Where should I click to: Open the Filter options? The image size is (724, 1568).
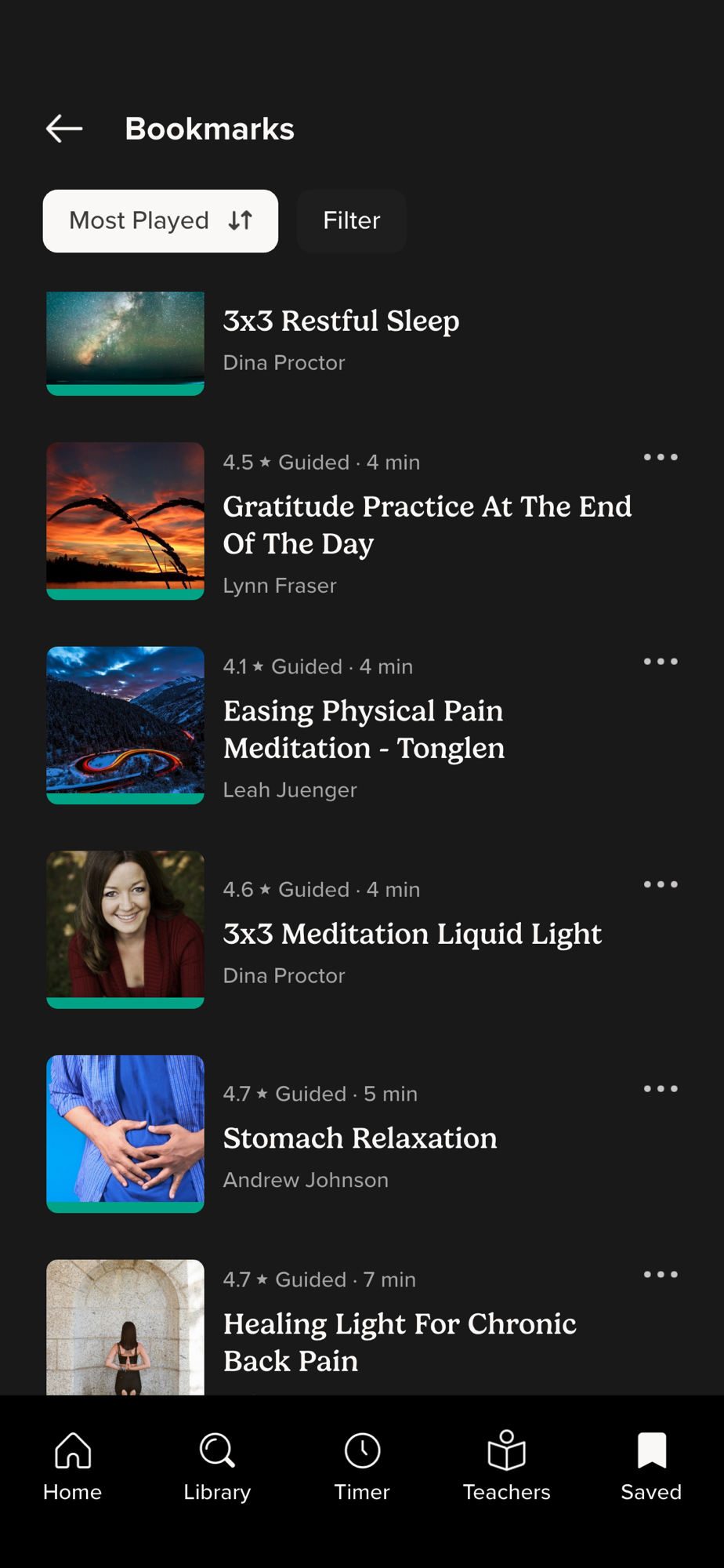tap(352, 221)
